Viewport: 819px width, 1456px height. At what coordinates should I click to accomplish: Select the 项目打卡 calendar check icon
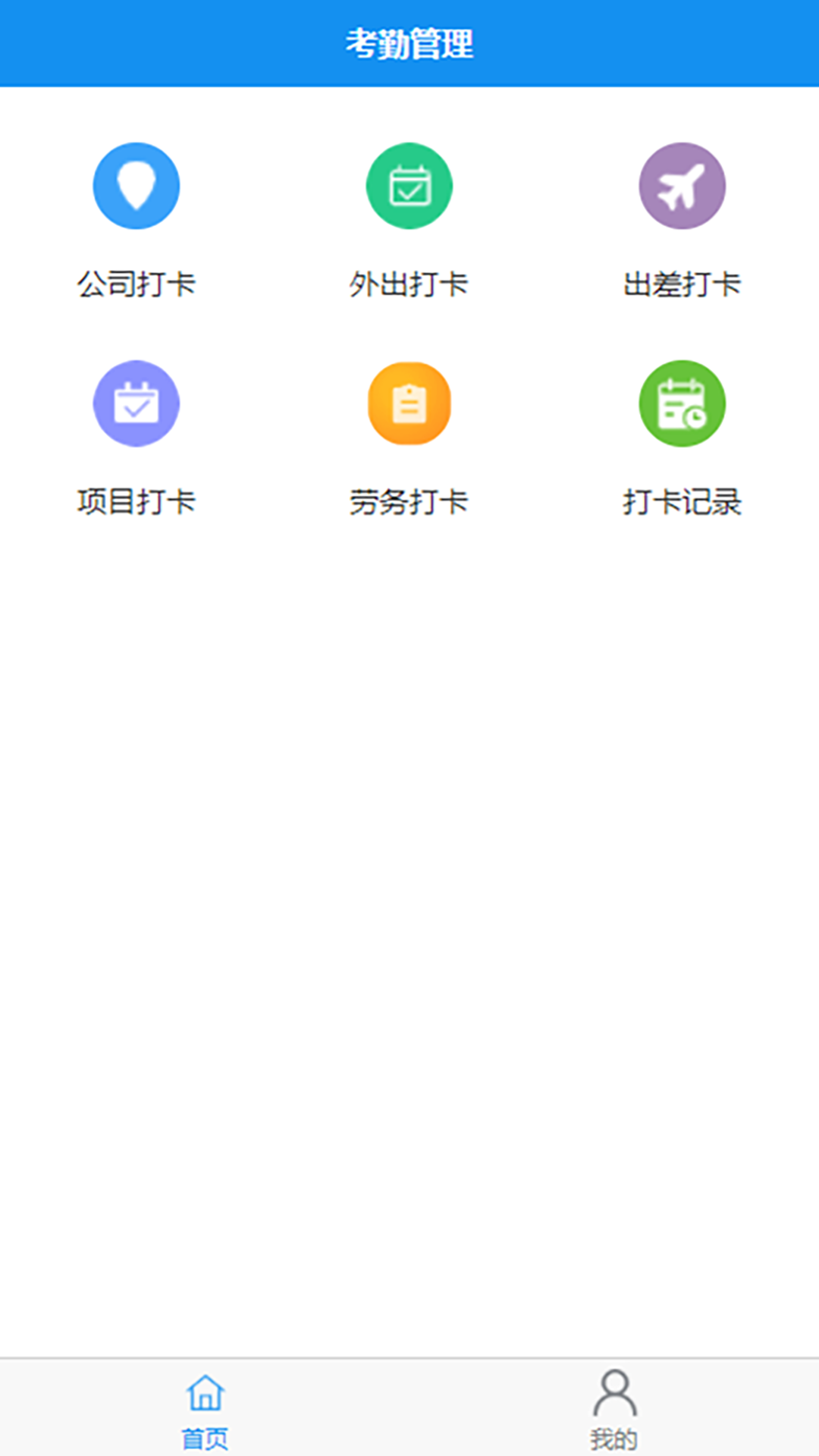click(x=136, y=403)
